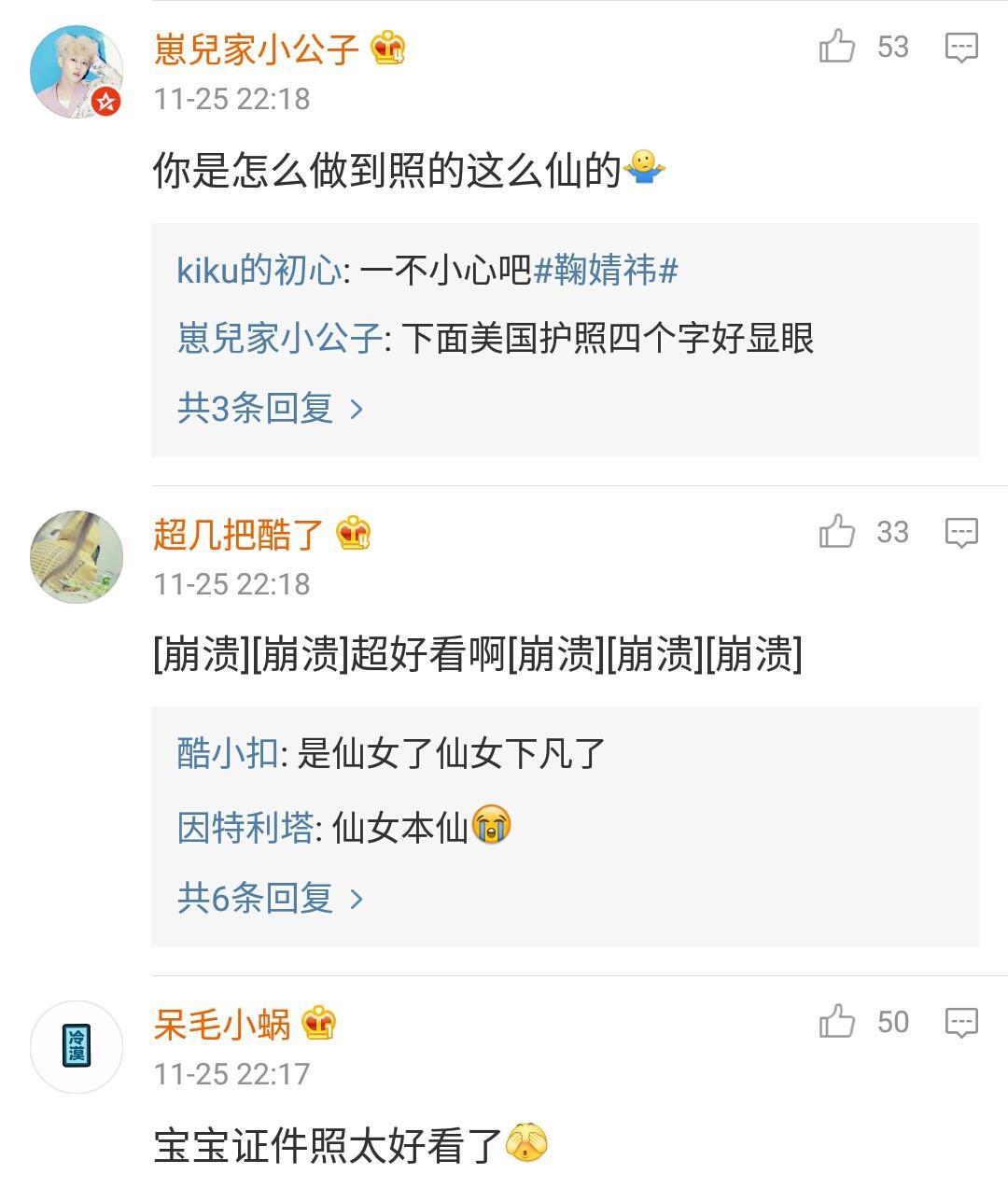The image size is (1008, 1188).
Task: Like the comment by 崽兒家小公子
Action: (837, 46)
